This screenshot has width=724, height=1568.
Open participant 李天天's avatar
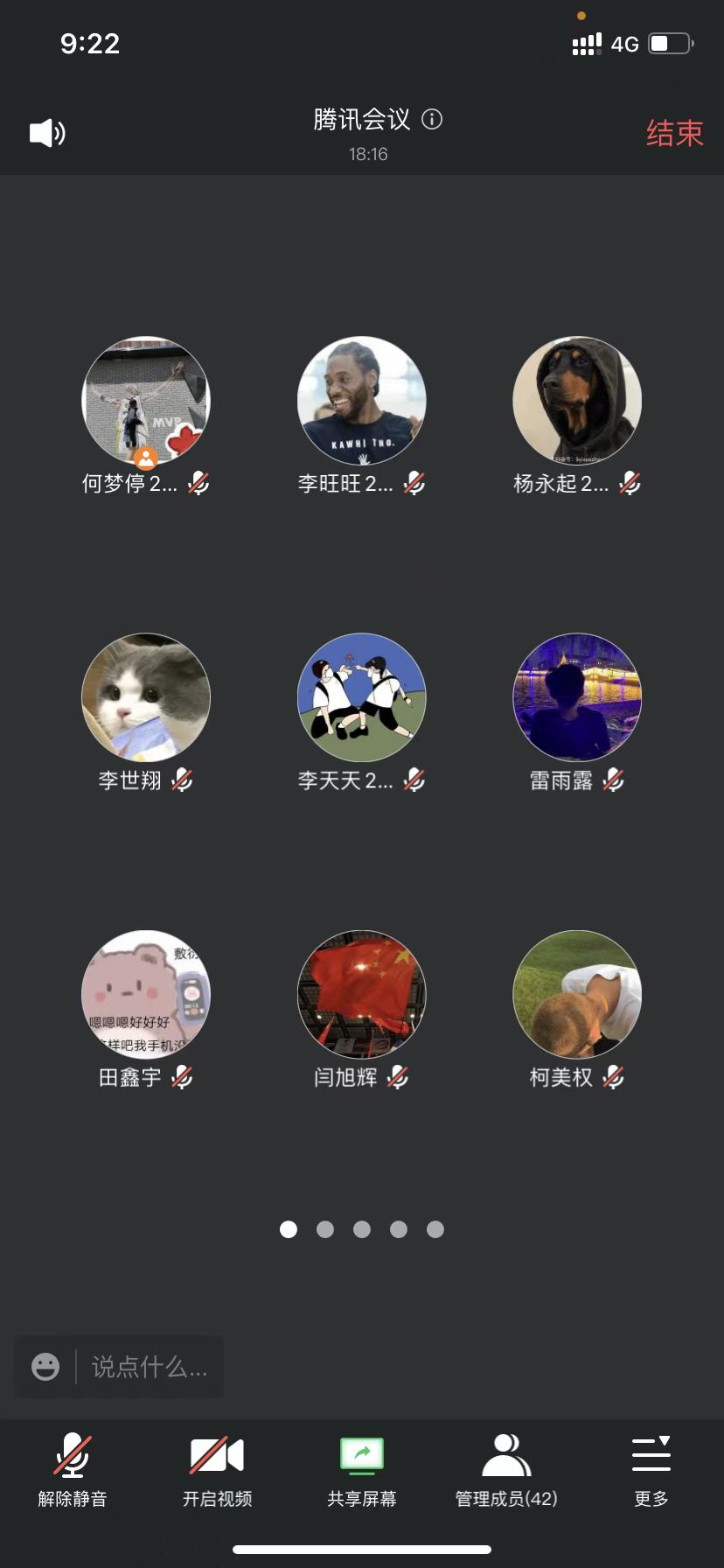coord(362,697)
